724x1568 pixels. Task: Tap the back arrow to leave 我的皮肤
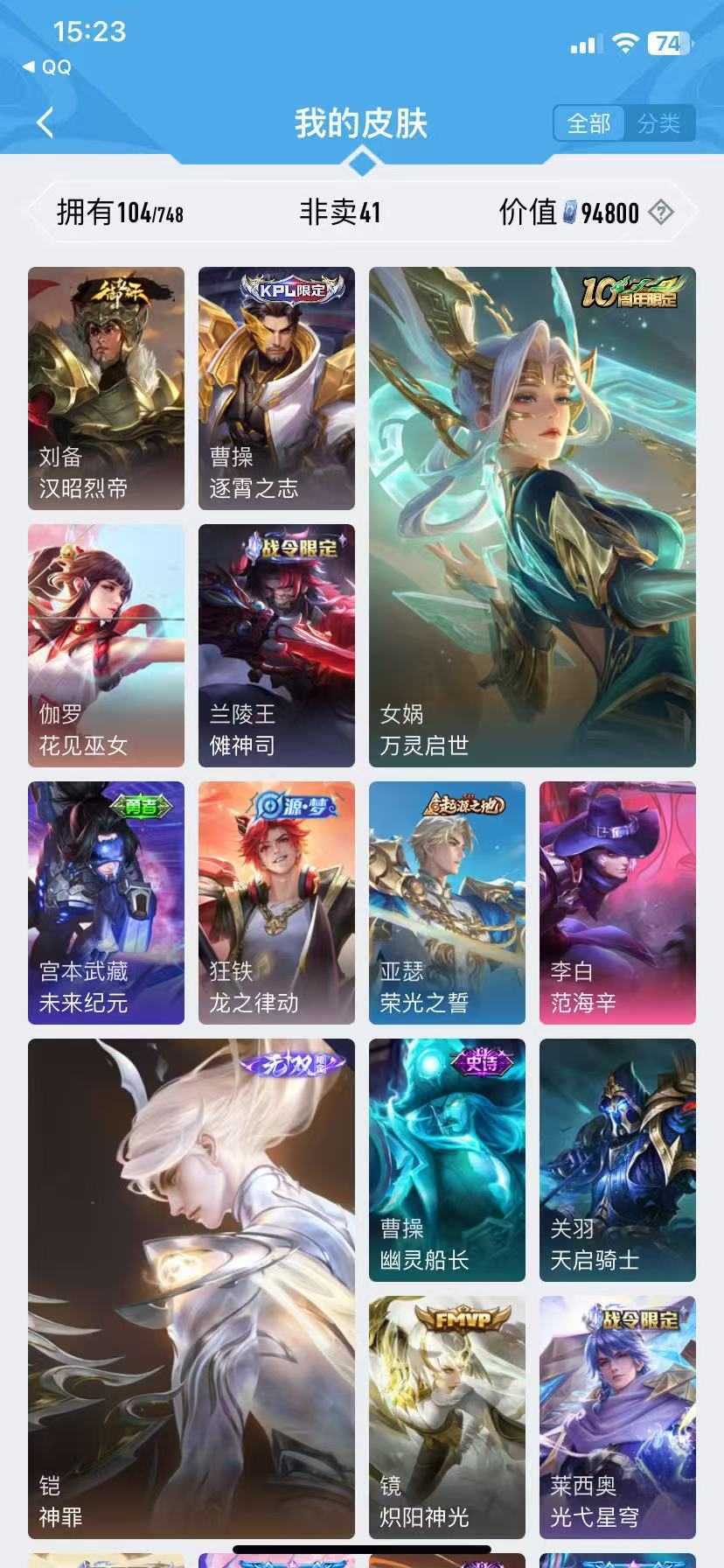pyautogui.click(x=43, y=121)
